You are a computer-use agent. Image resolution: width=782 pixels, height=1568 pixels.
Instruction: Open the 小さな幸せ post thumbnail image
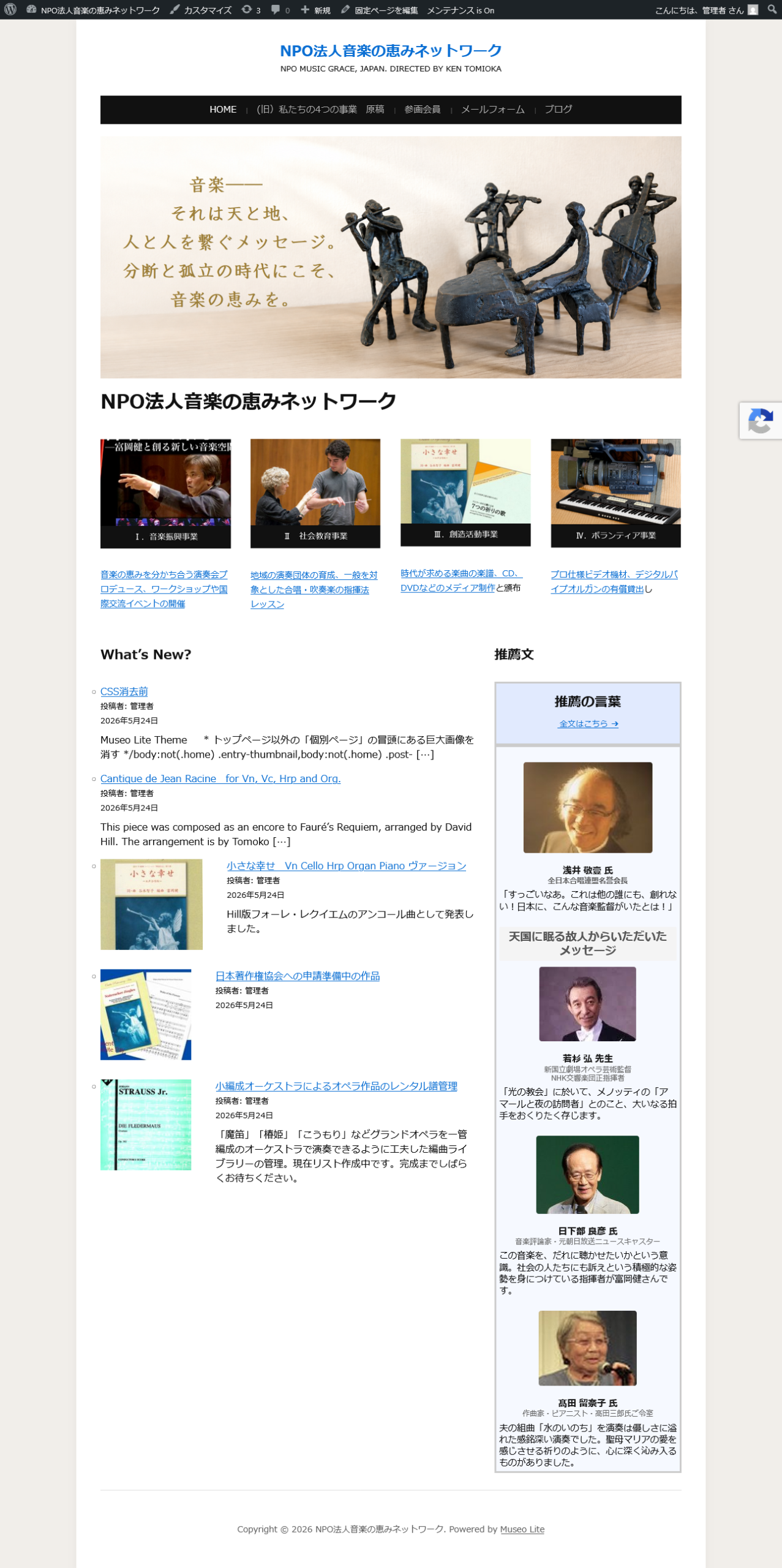(x=151, y=904)
